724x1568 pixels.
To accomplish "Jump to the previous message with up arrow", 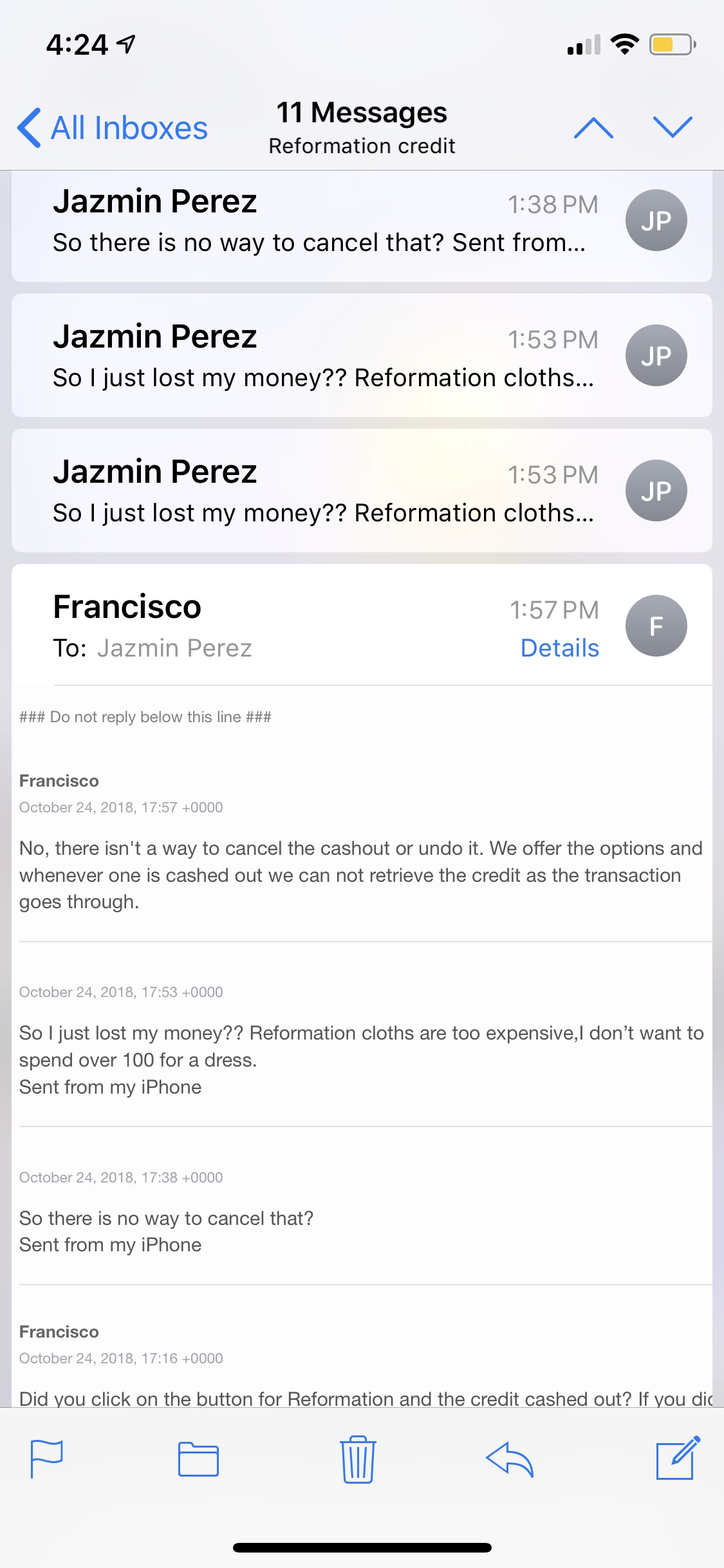I will (x=593, y=127).
